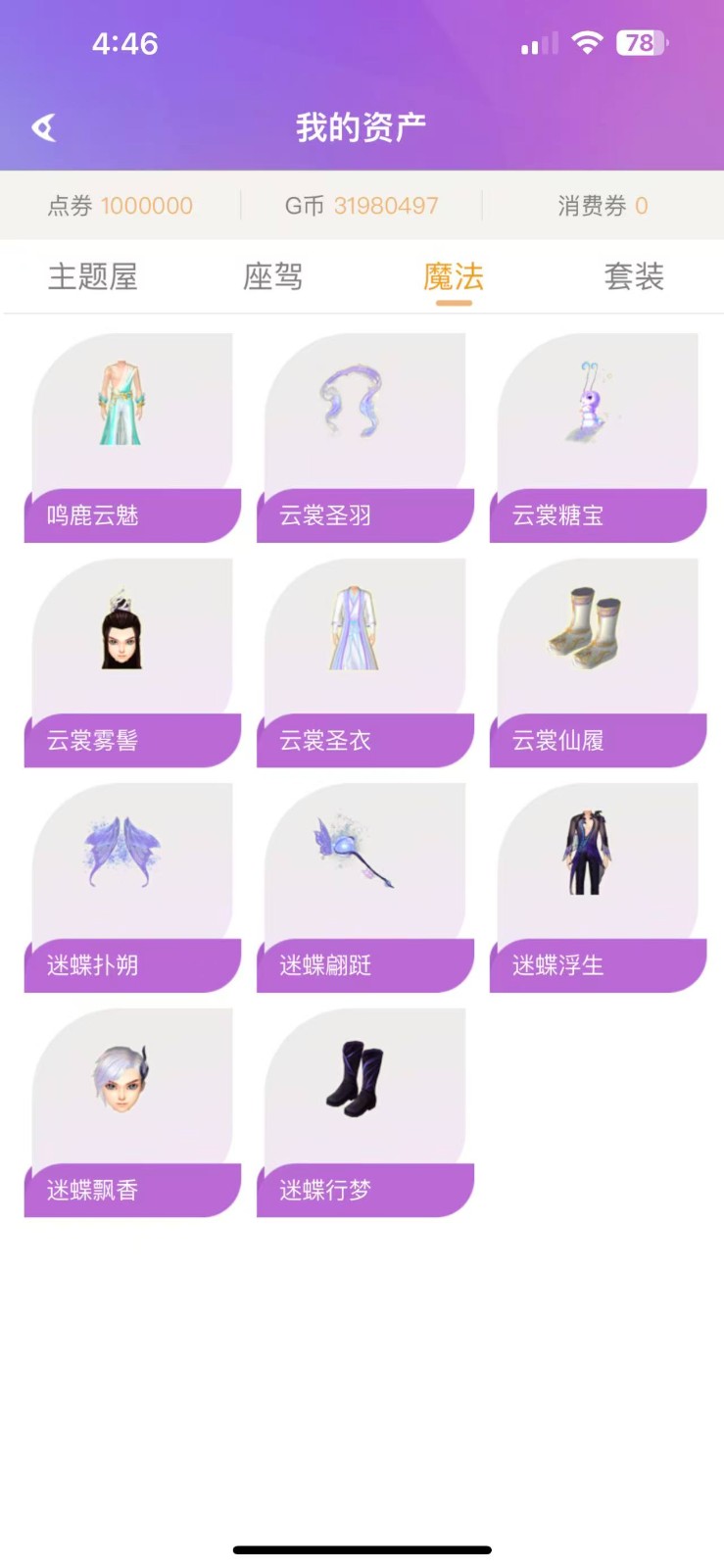Open the 鸣鹿云魅 item

coord(132,437)
